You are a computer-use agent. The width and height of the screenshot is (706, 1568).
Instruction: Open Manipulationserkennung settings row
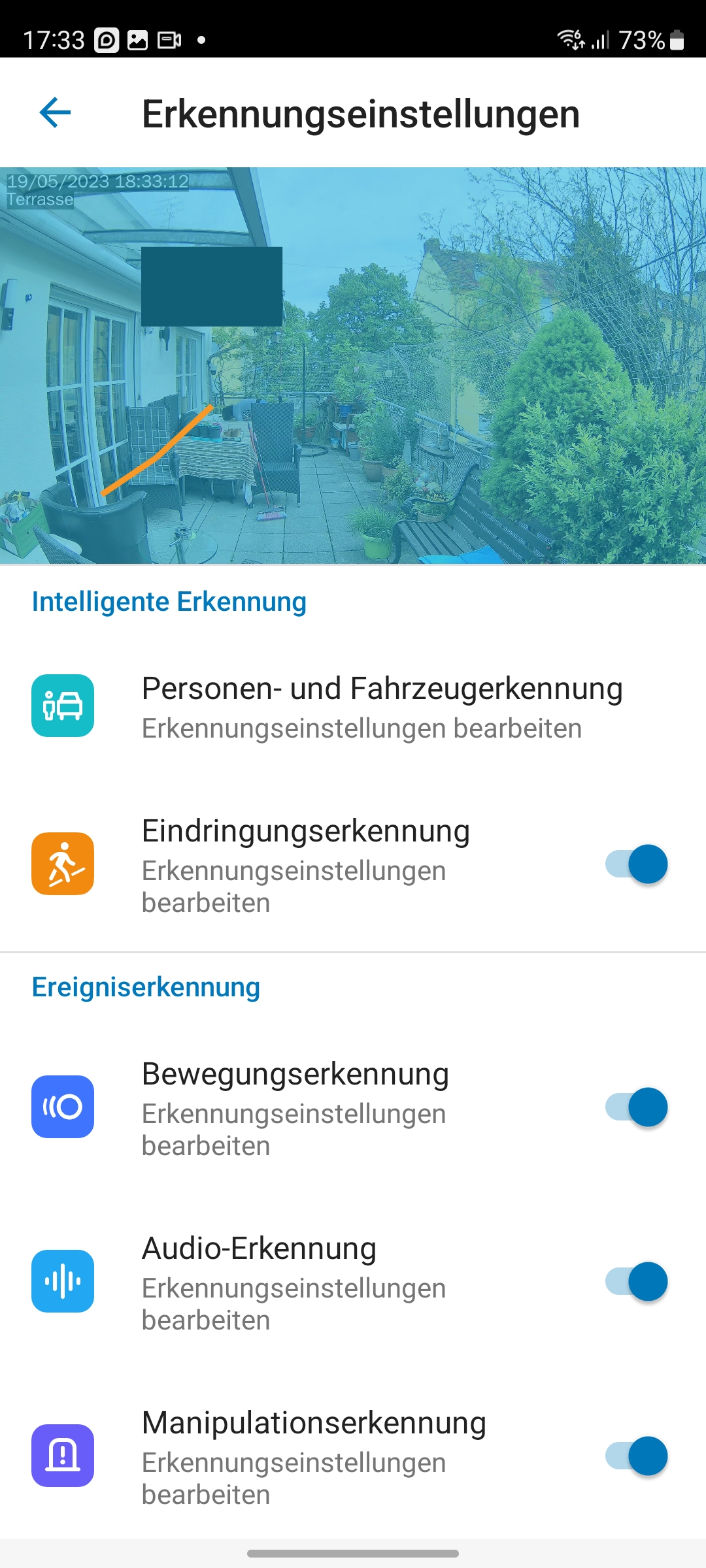(x=314, y=1456)
